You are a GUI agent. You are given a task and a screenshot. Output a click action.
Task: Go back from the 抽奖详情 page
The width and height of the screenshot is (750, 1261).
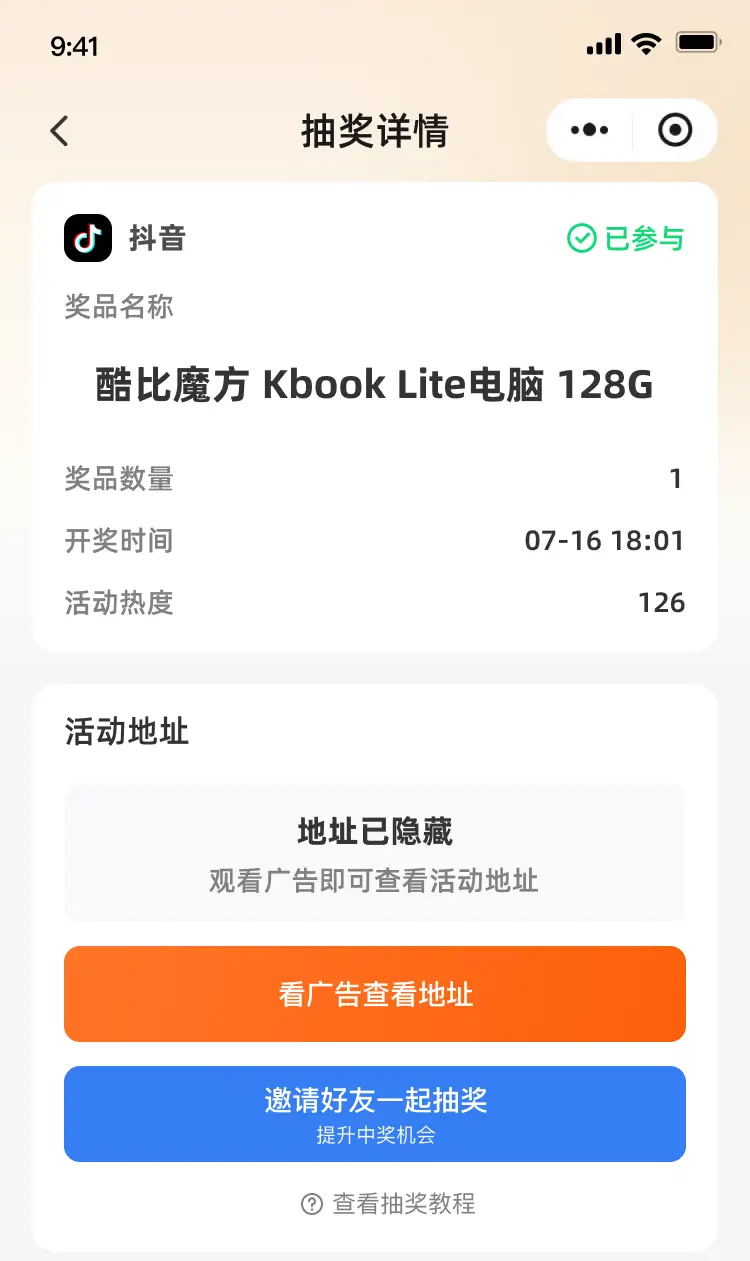(60, 131)
